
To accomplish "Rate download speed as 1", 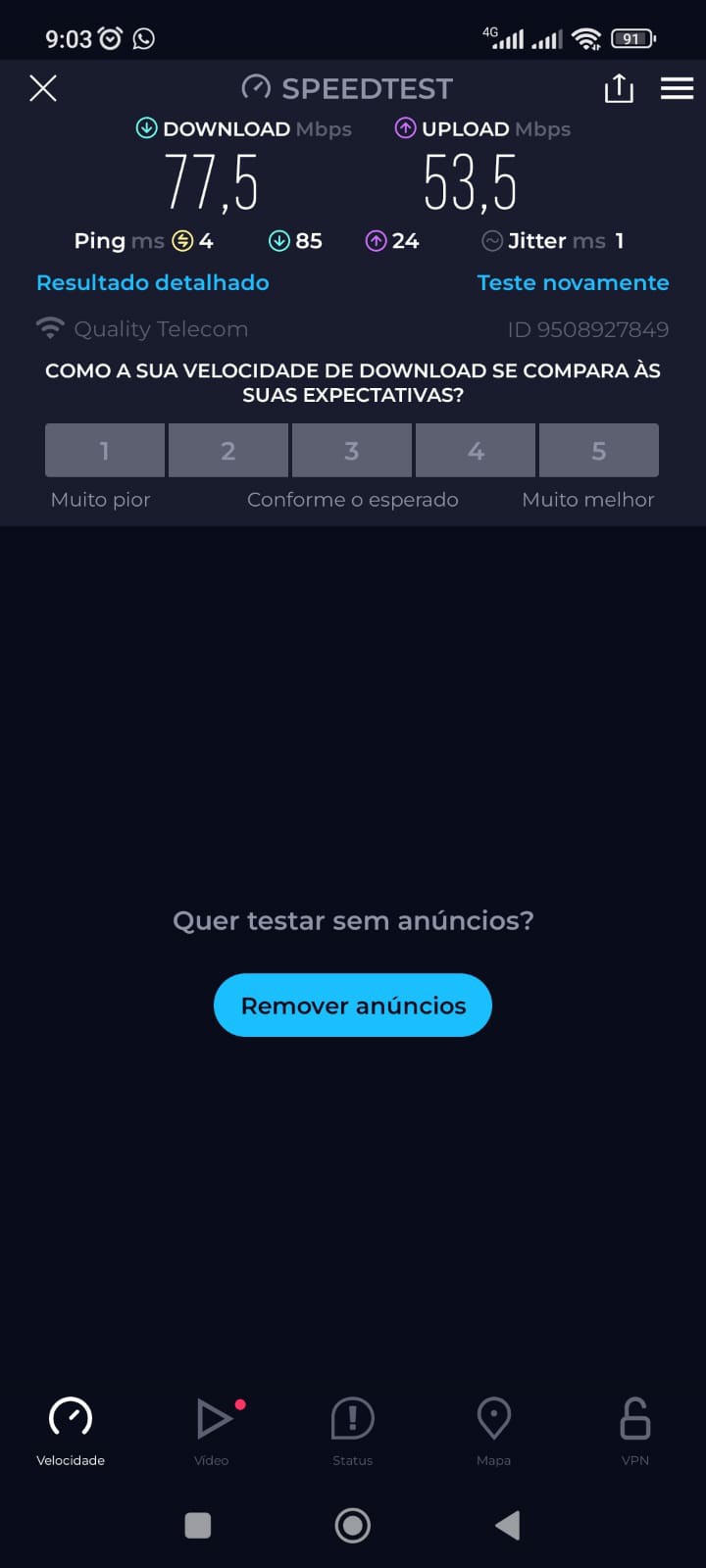I will (x=105, y=451).
